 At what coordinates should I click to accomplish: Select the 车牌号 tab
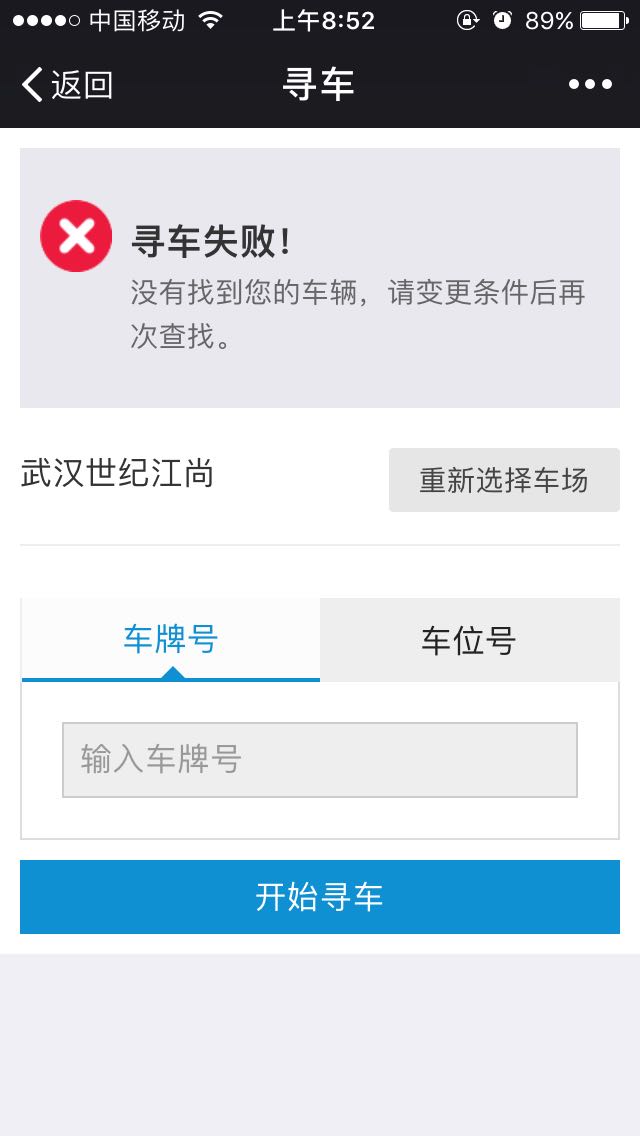(170, 640)
